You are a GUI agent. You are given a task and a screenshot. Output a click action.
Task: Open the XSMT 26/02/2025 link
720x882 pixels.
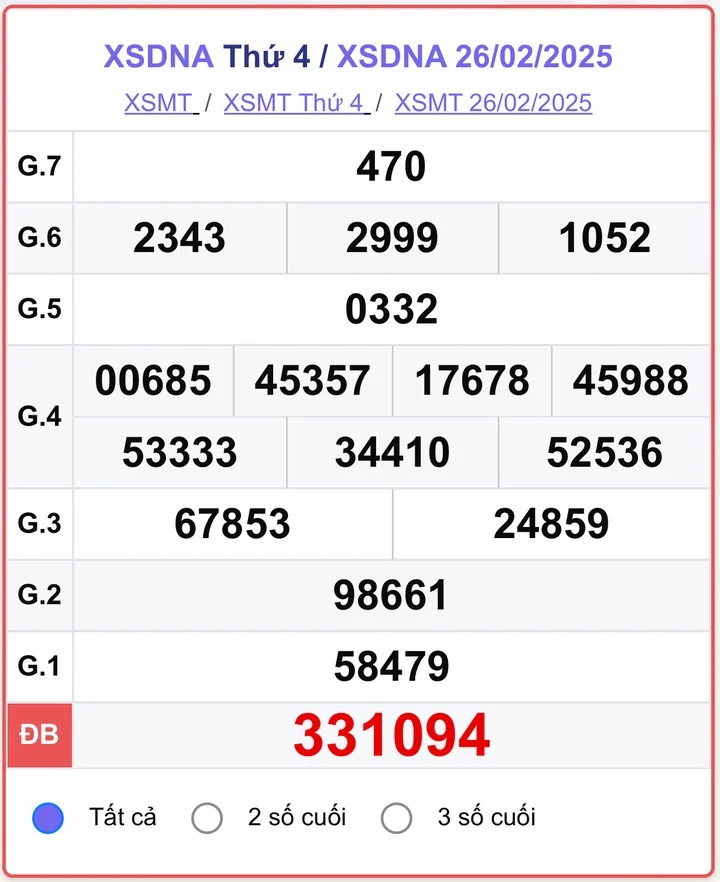[x=493, y=103]
